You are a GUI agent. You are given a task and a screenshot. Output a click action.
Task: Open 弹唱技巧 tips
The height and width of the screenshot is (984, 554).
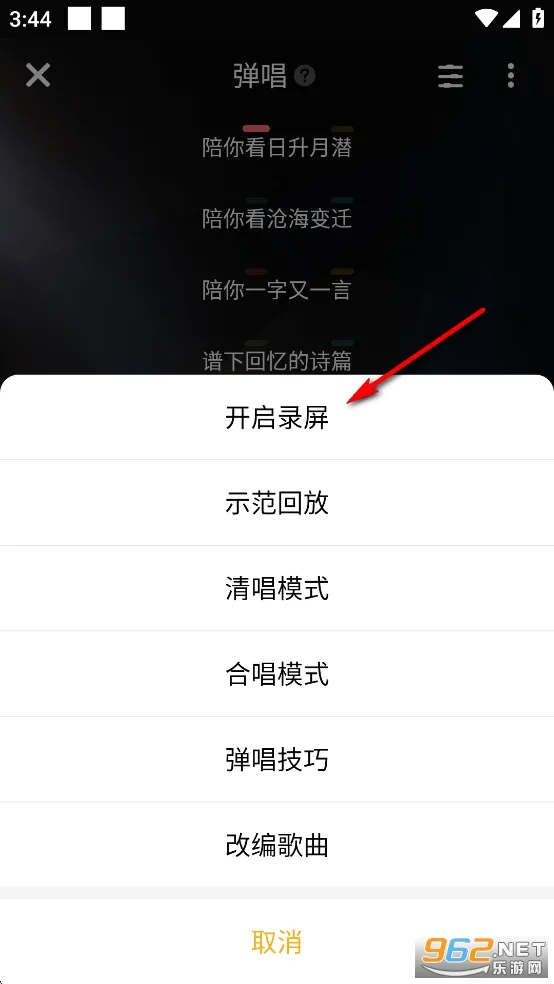click(277, 759)
